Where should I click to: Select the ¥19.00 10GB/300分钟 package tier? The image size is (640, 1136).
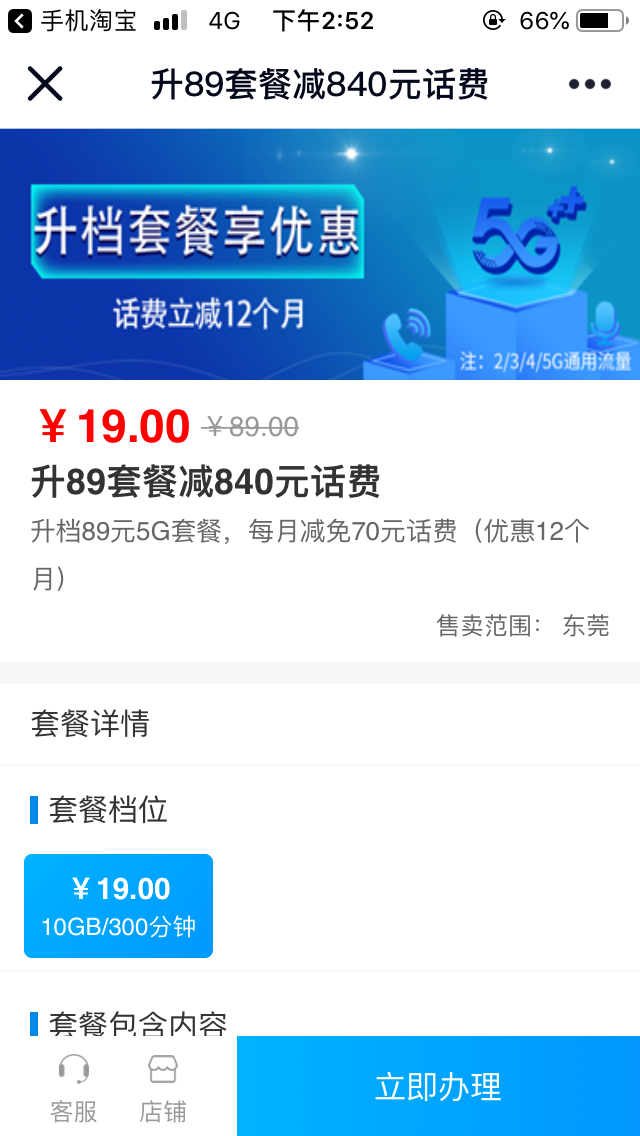[x=118, y=906]
